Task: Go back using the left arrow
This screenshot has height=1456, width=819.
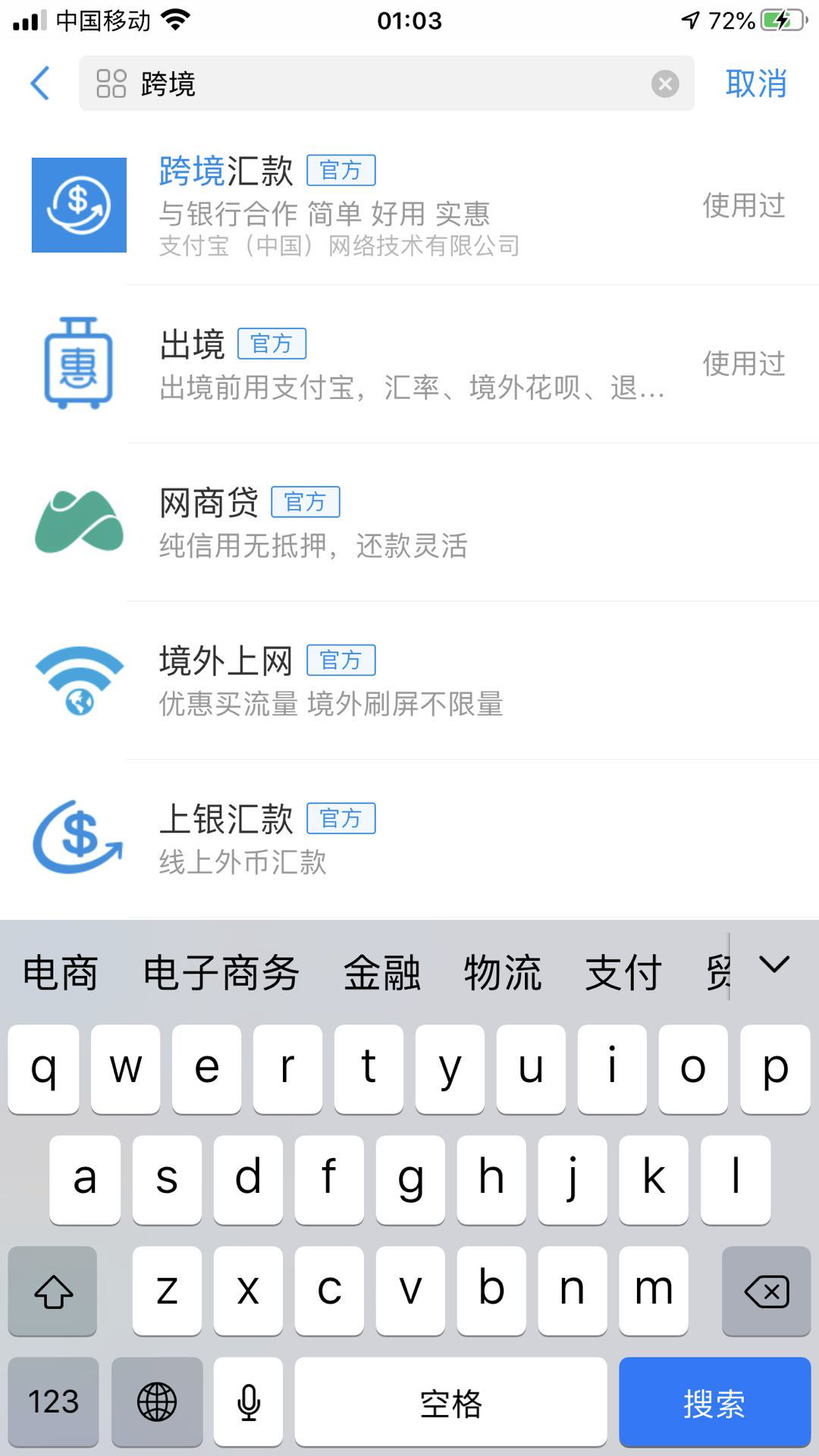Action: (40, 83)
